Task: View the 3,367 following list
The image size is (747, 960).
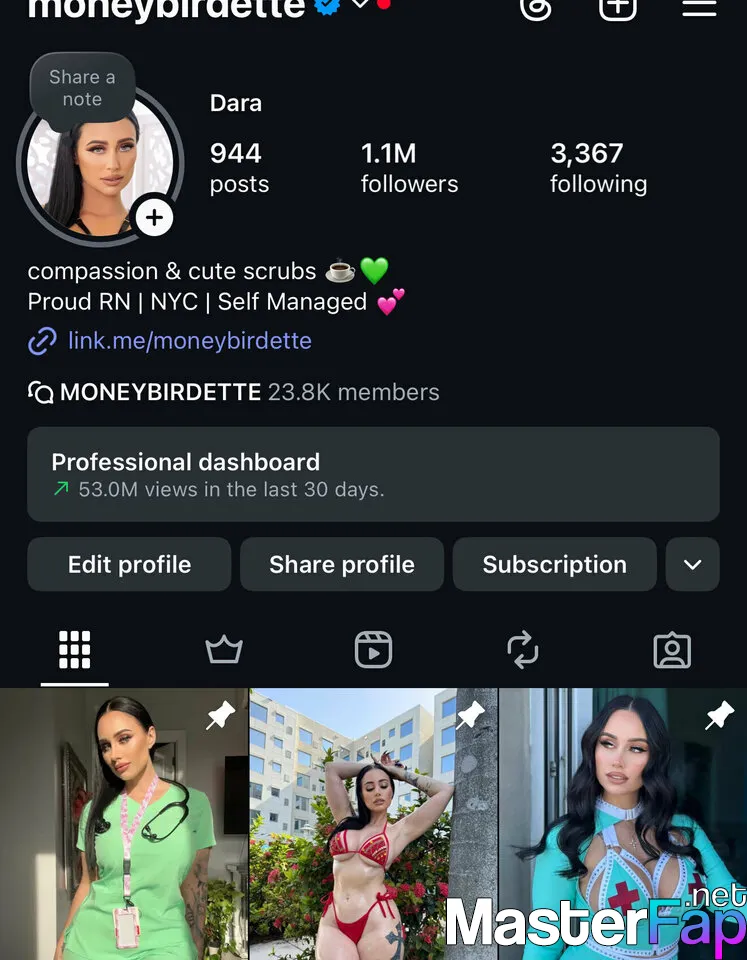Action: [x=598, y=168]
